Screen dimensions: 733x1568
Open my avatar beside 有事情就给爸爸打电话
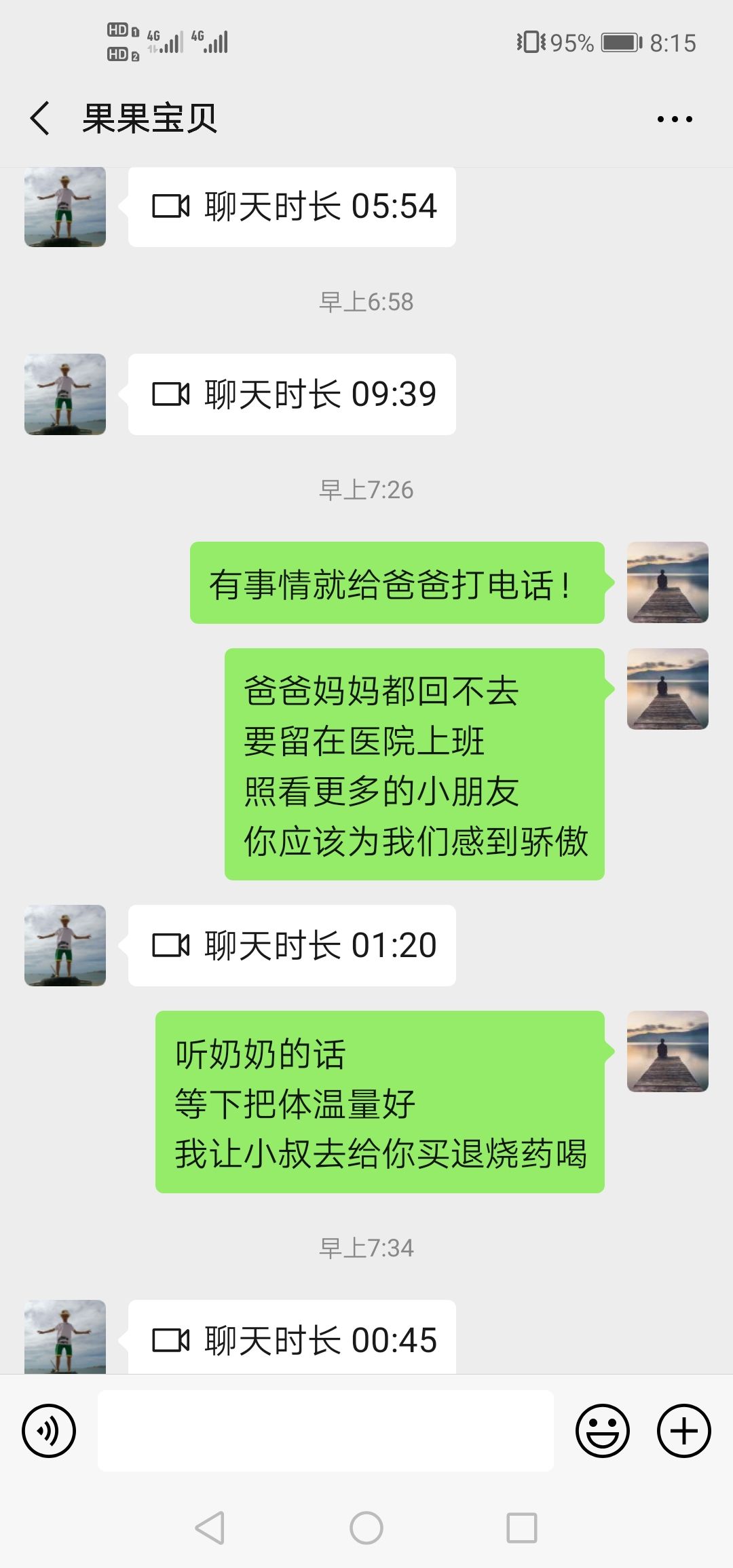[x=667, y=582]
